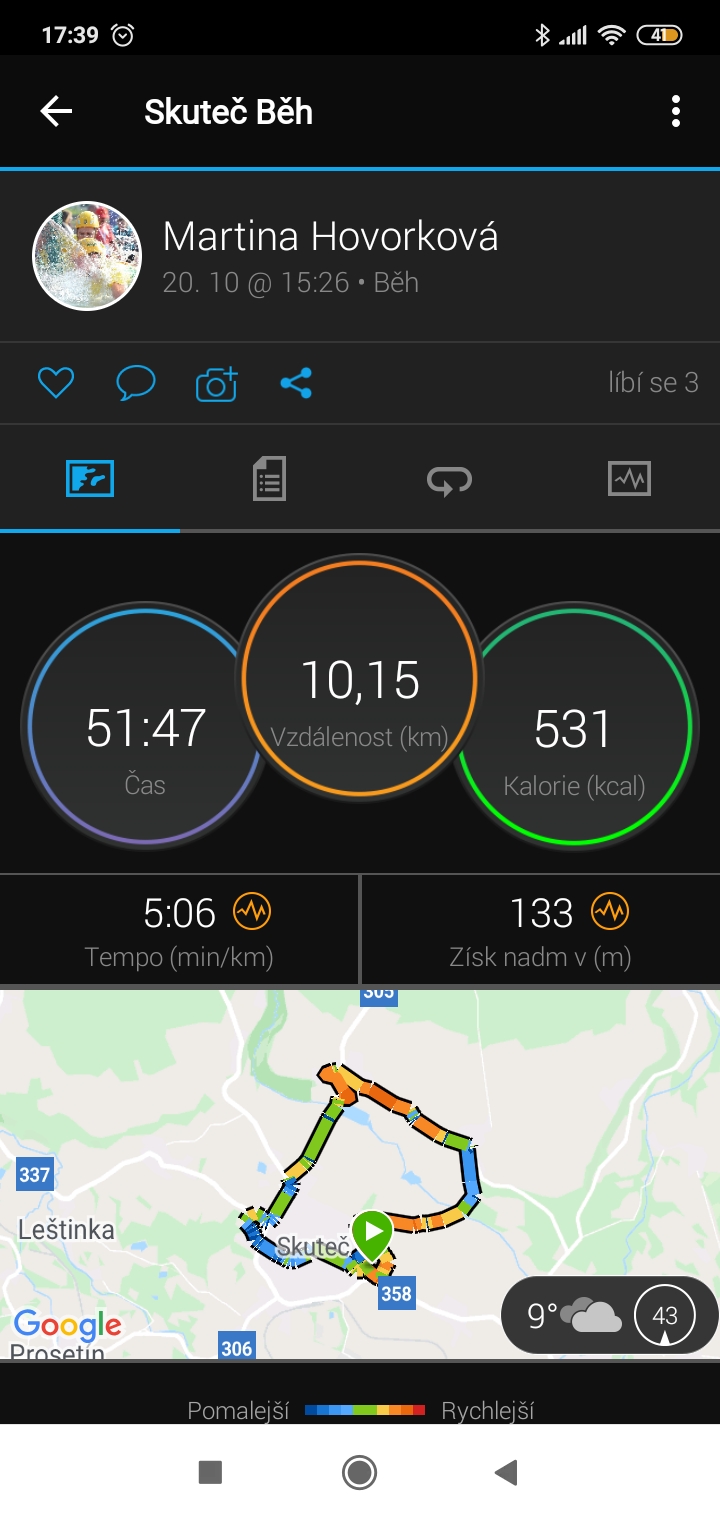Like this run with the heart icon
Viewport: 720px width, 1520px height.
(x=56, y=383)
